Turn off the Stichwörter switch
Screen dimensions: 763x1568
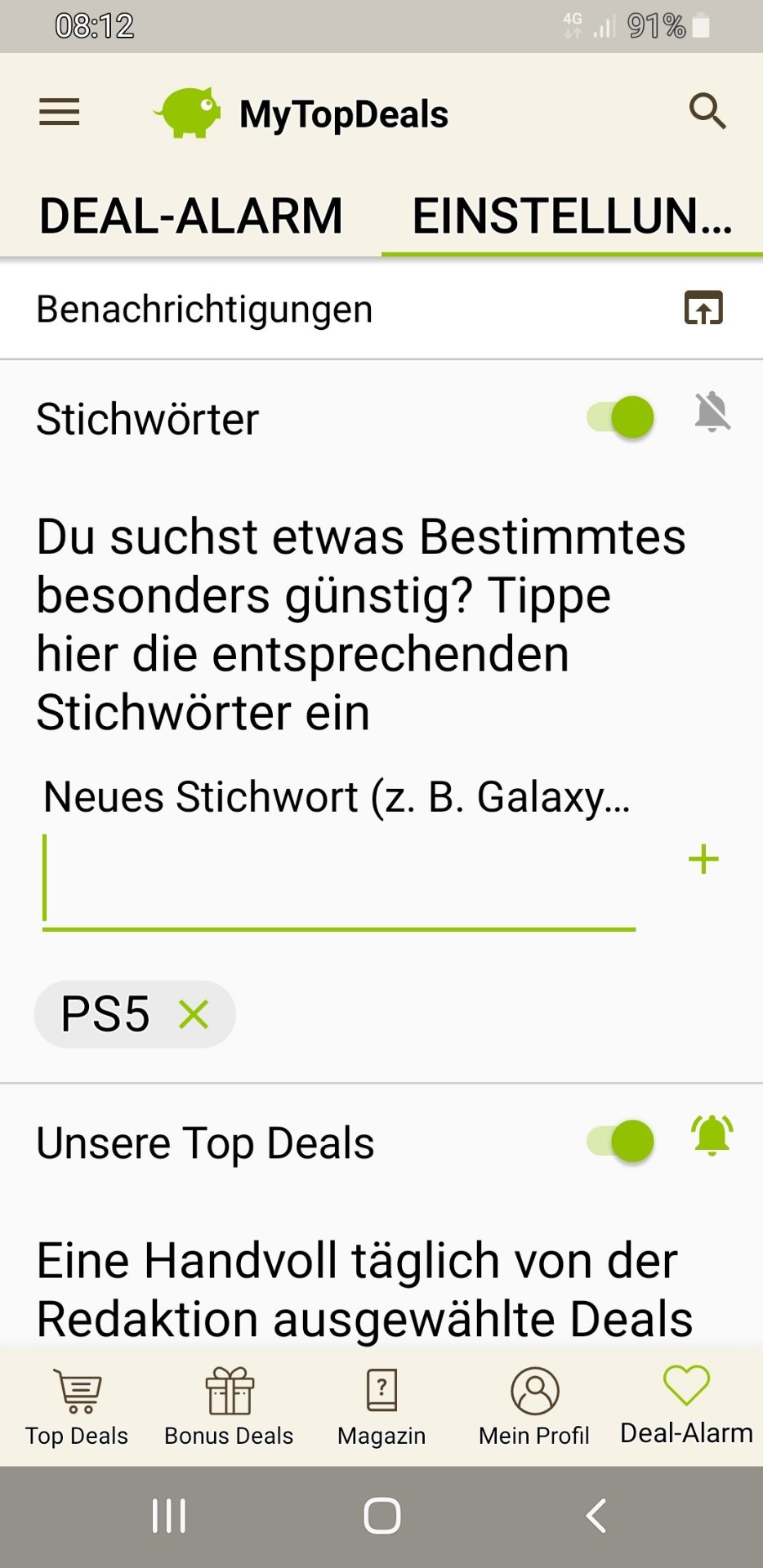click(x=622, y=417)
